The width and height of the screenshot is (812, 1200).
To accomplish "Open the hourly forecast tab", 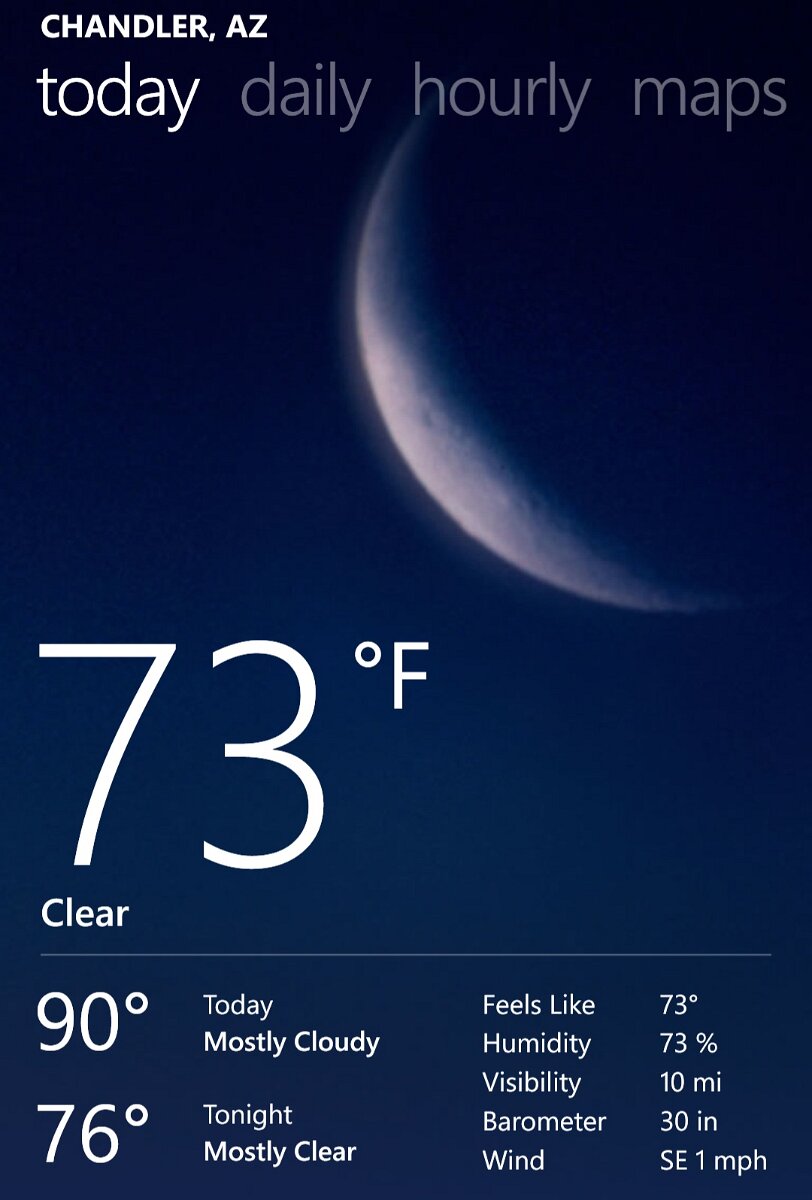I will coord(501,95).
